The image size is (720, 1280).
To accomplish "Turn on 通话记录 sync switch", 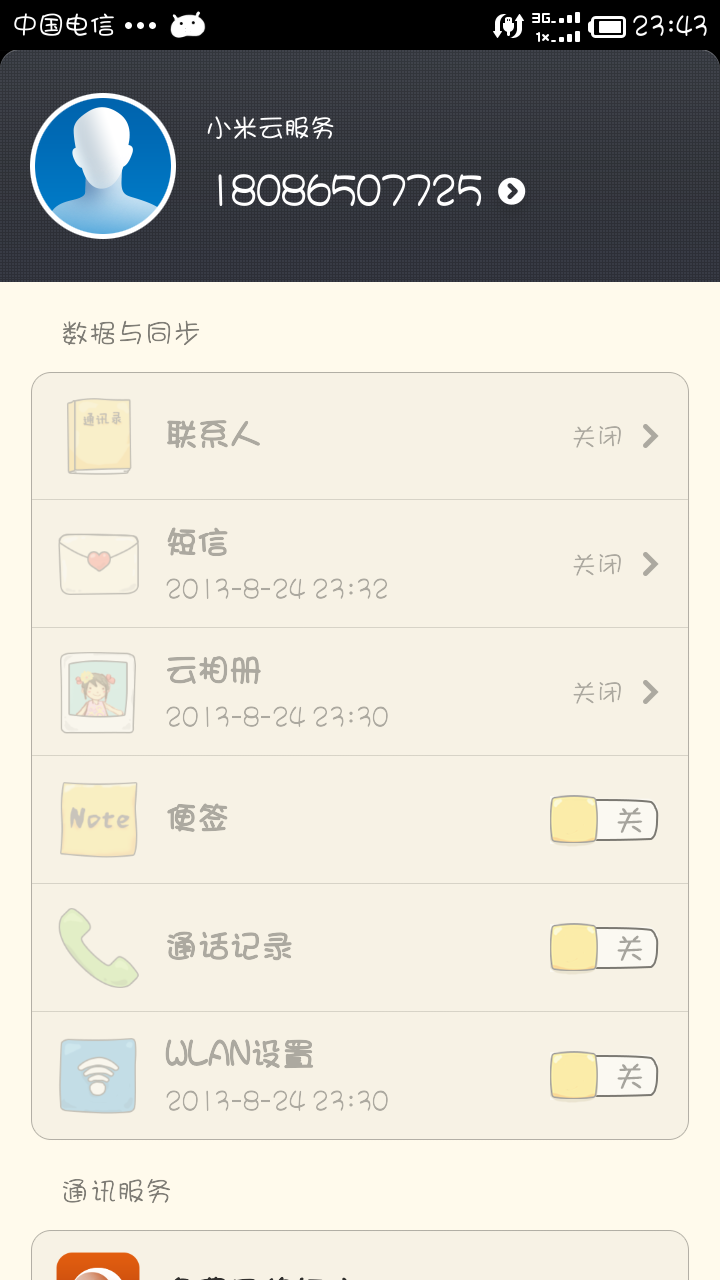I will point(603,947).
